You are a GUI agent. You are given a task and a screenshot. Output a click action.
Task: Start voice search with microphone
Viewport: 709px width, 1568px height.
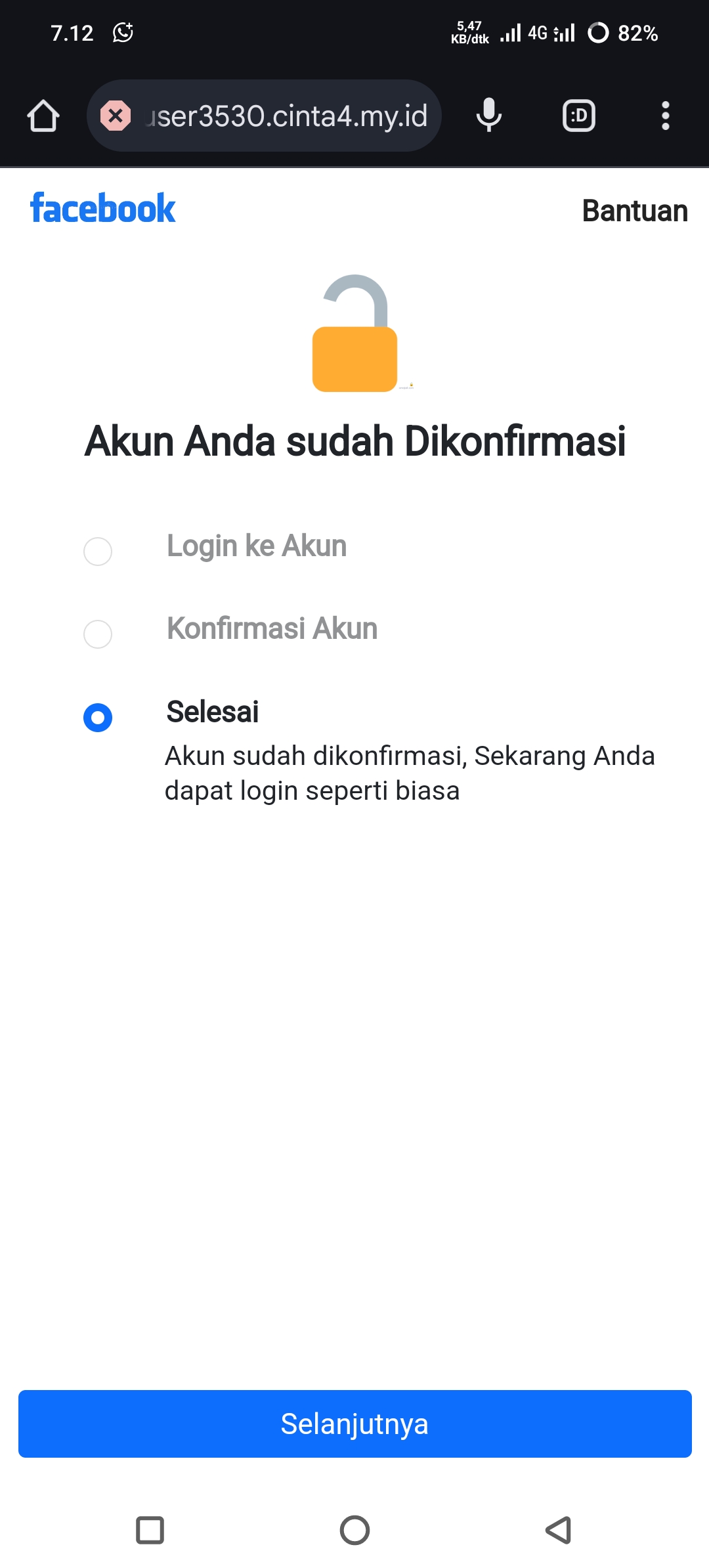click(x=488, y=116)
